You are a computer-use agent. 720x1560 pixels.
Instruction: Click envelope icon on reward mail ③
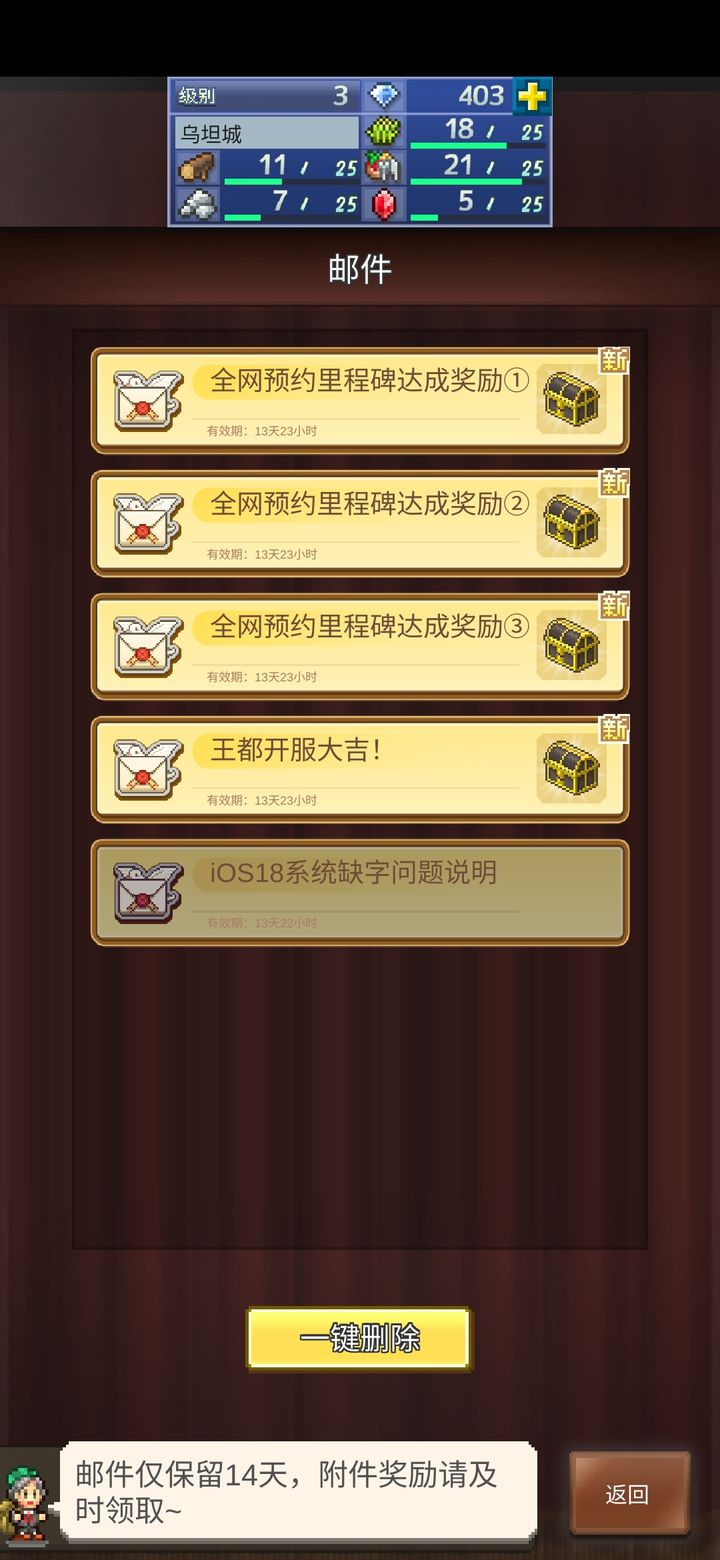coord(146,646)
